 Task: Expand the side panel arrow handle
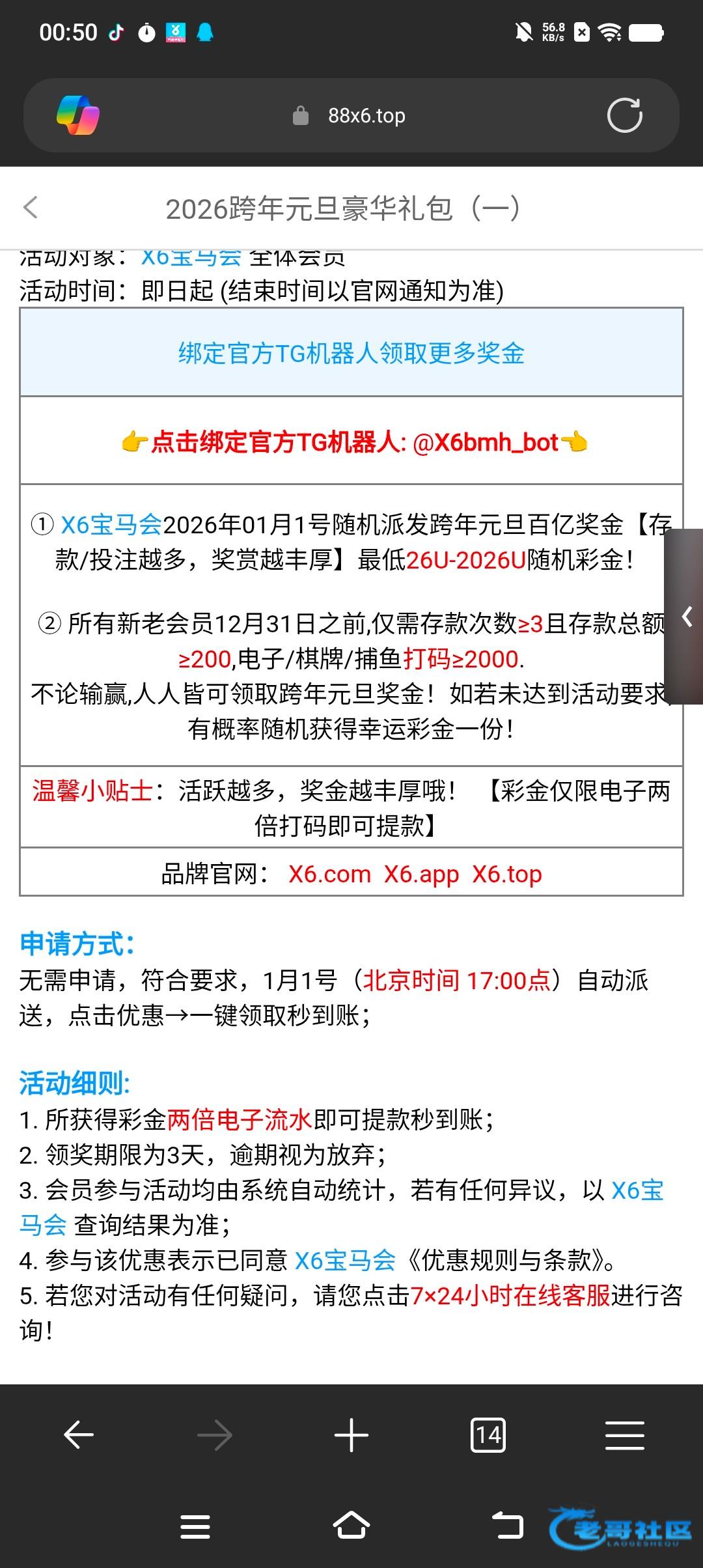tap(686, 616)
